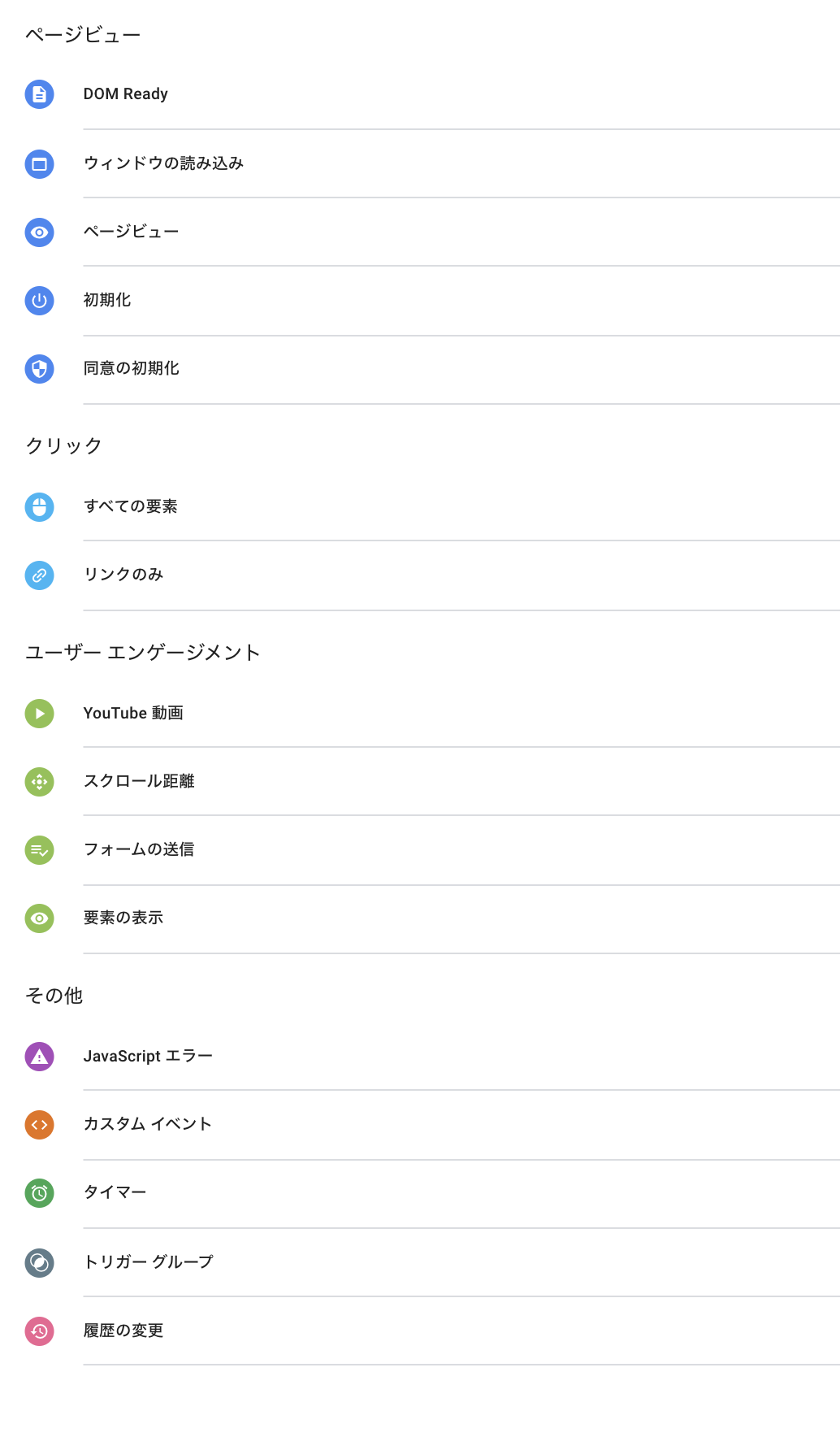Screen dimensions: 840x1450
Task: Select the 同意の初期化 shield icon
Action: (38, 369)
